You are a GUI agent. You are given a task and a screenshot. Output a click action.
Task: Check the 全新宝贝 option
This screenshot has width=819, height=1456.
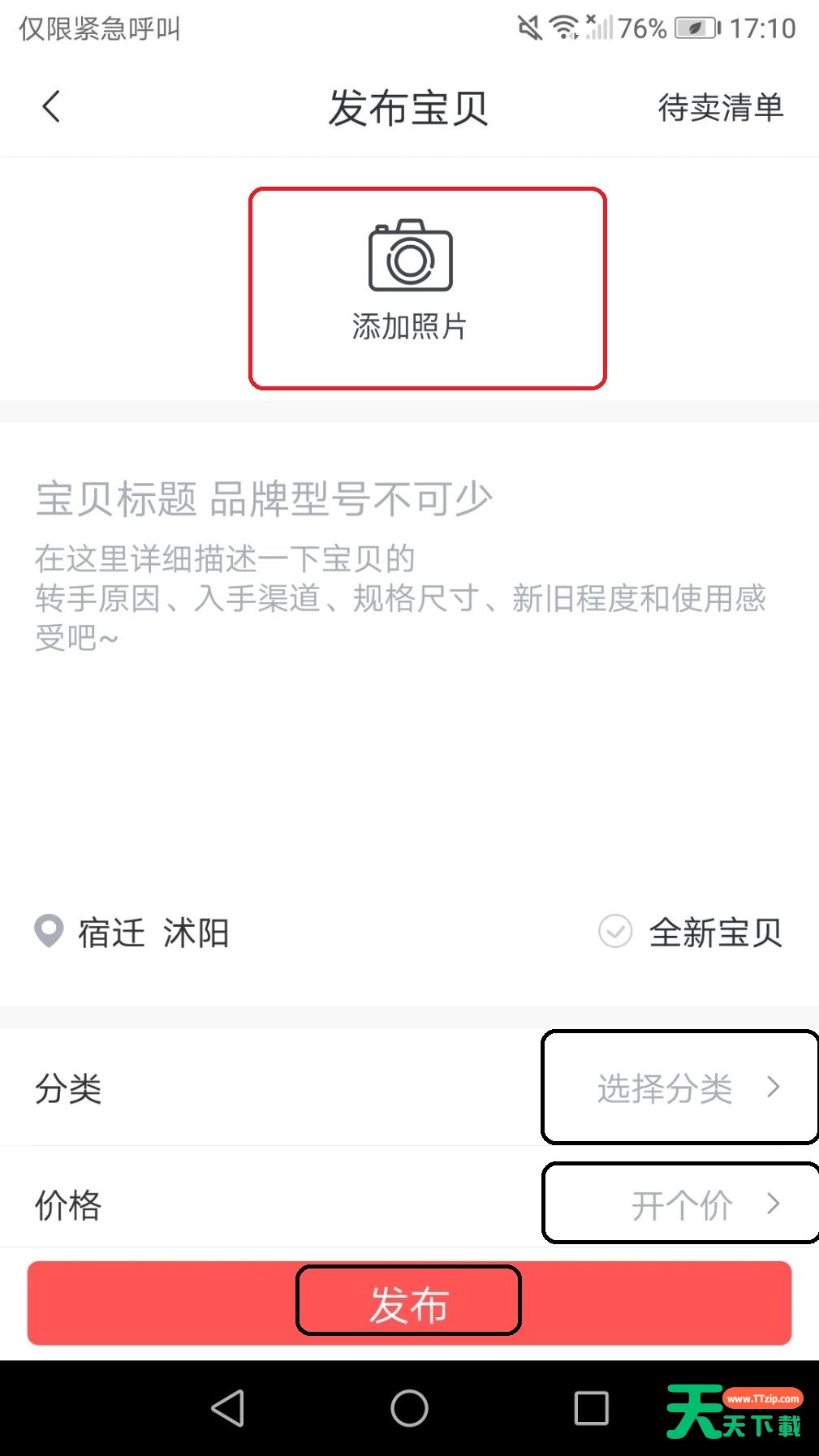691,932
